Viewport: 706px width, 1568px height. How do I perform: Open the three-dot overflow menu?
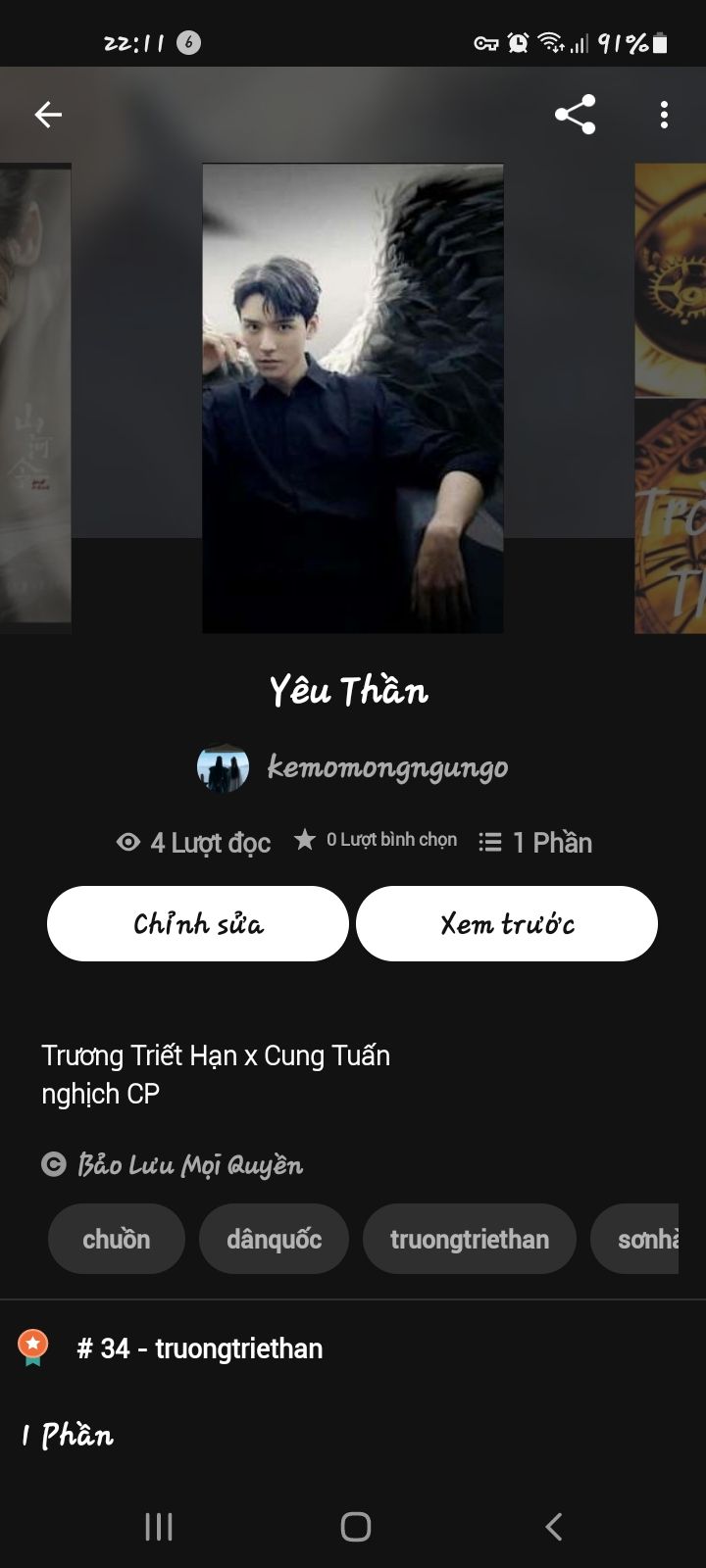click(x=664, y=115)
